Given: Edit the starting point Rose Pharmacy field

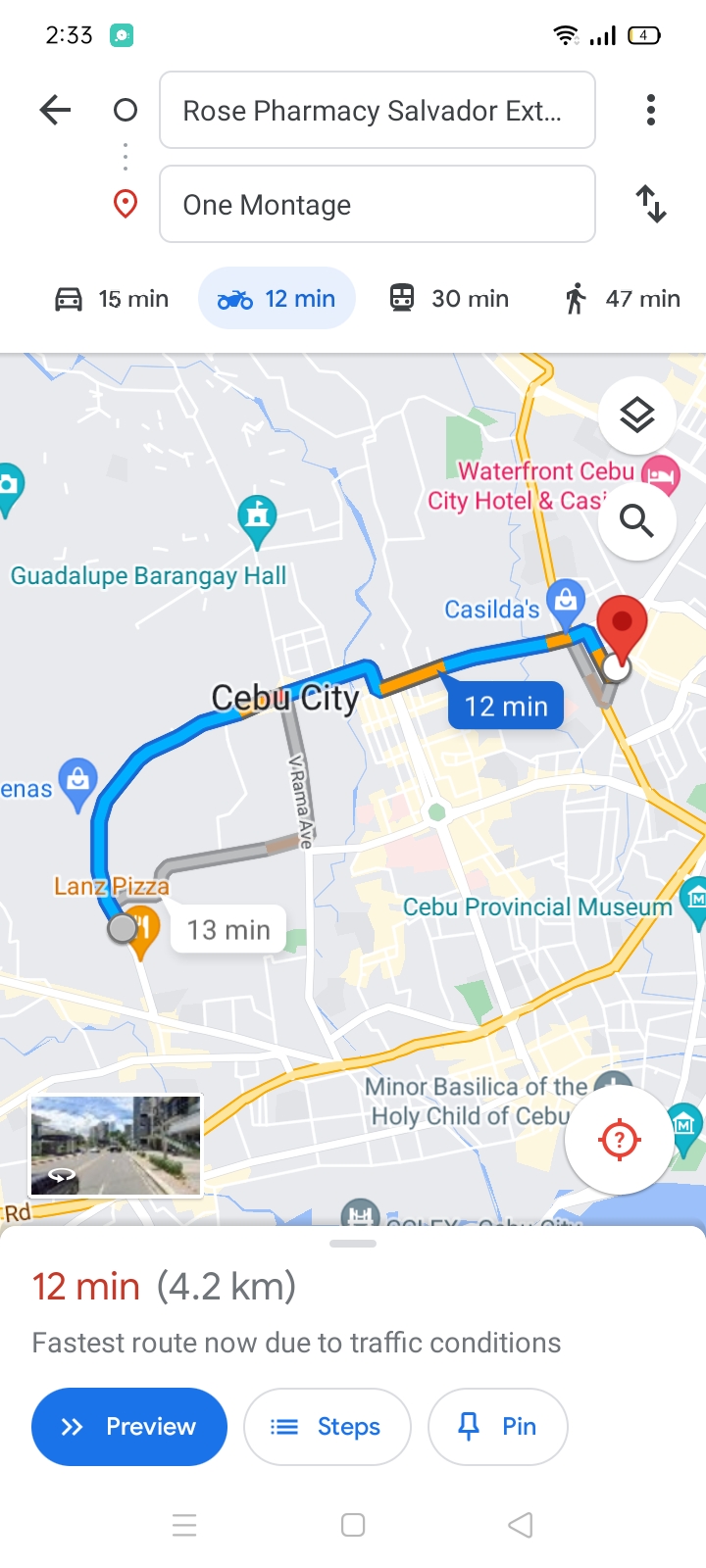Looking at the screenshot, I should coord(377,110).
